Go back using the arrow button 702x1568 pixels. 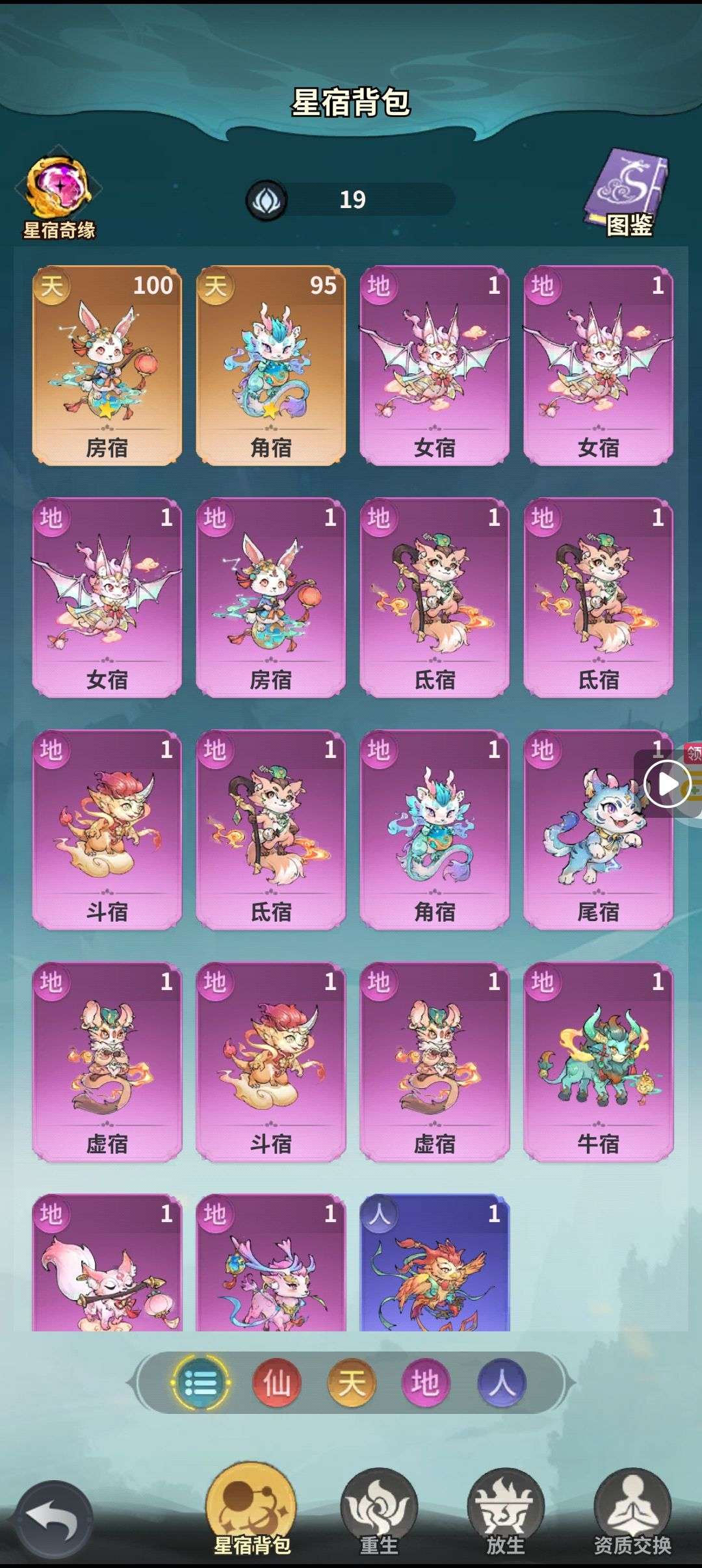(x=54, y=1520)
